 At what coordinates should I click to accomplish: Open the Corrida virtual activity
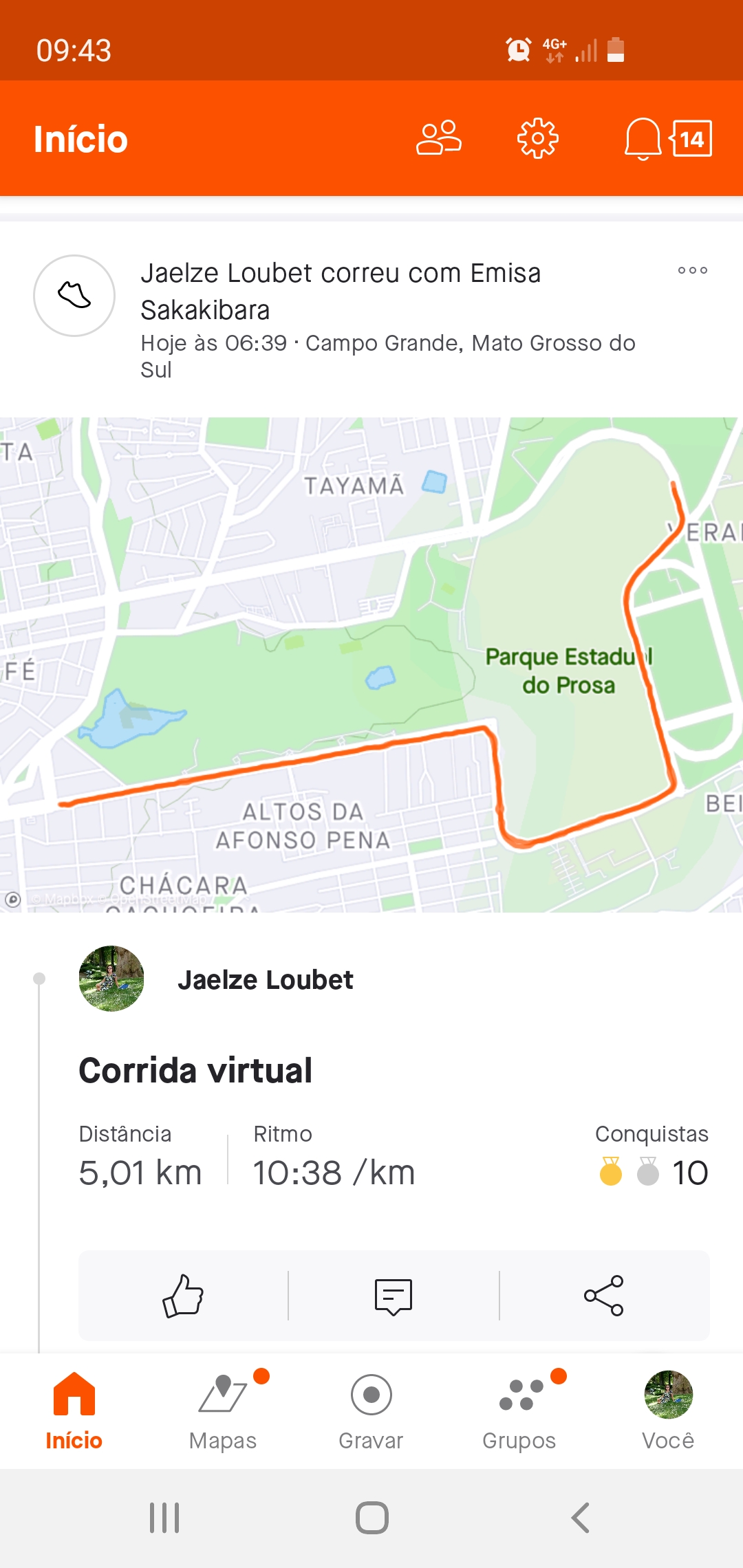tap(195, 1070)
